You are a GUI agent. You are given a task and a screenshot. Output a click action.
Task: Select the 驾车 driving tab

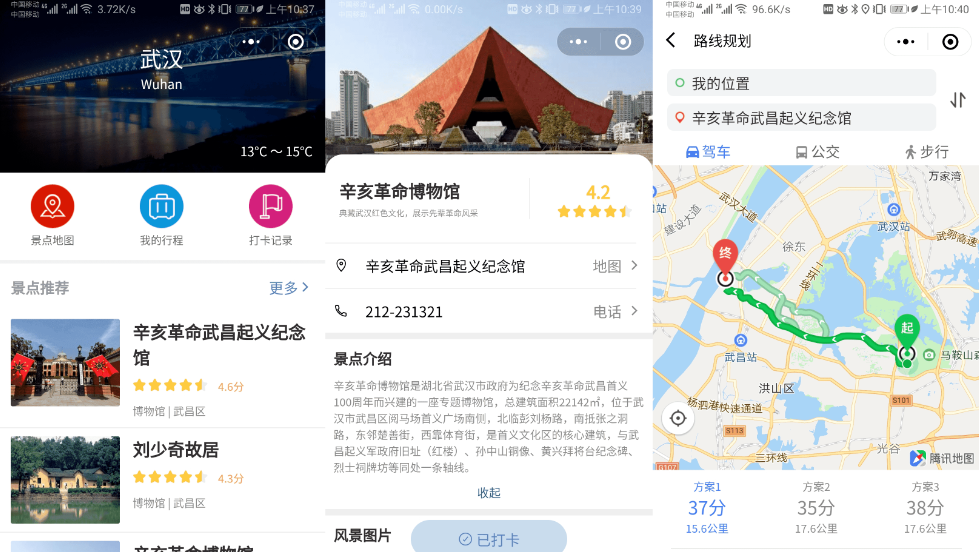click(x=707, y=152)
